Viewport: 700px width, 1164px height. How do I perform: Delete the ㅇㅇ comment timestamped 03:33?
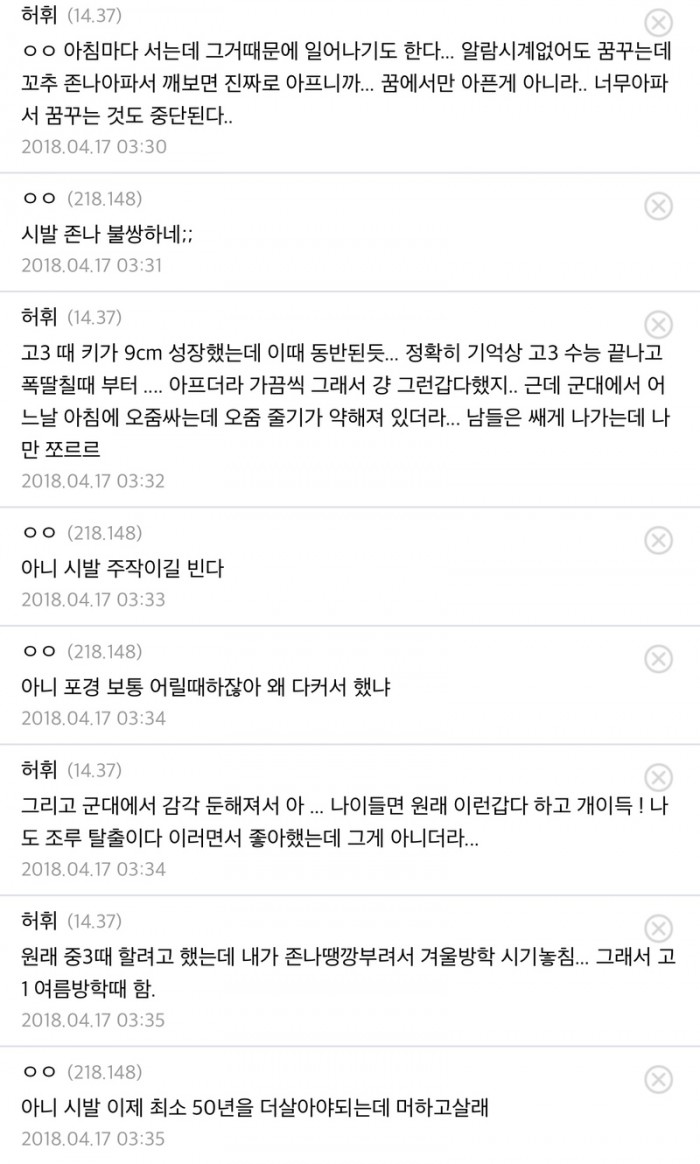[x=657, y=540]
